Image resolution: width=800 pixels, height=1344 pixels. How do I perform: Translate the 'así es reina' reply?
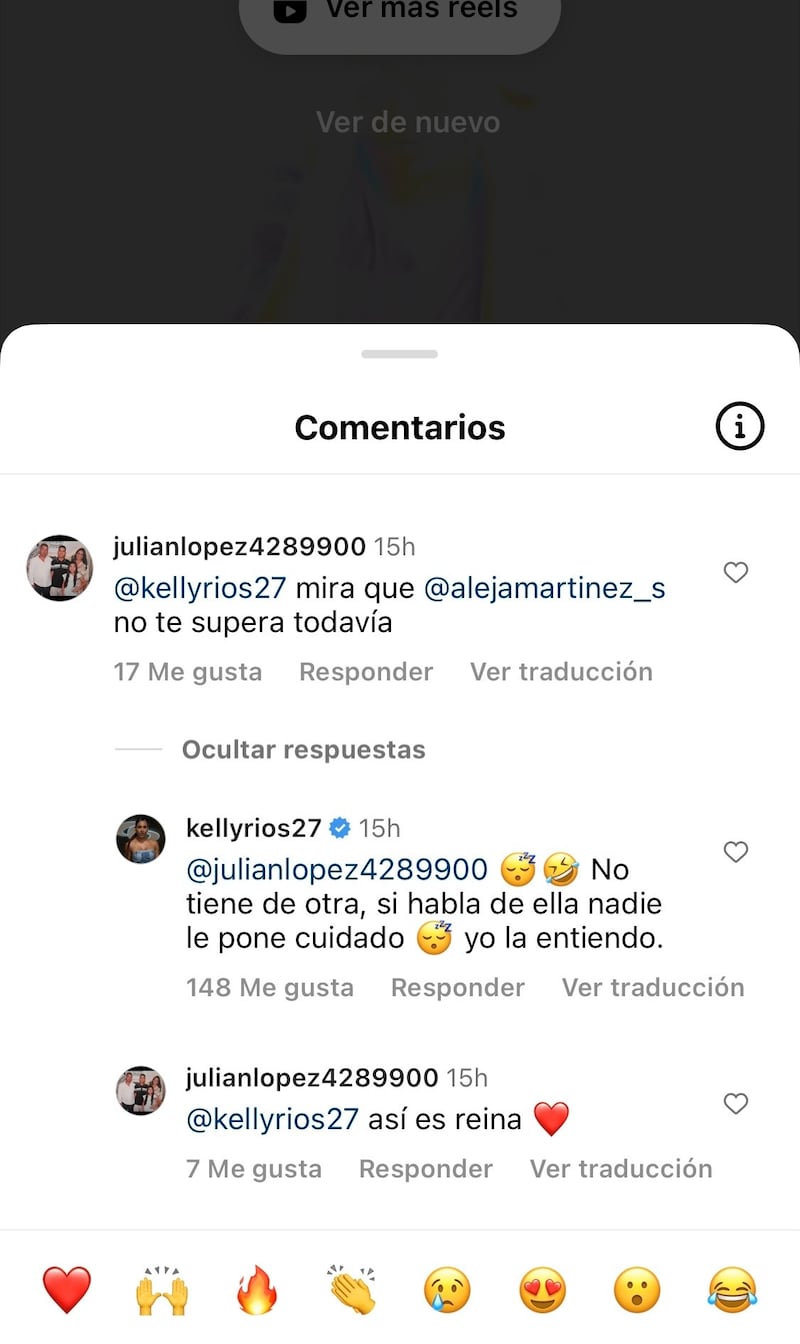pyautogui.click(x=621, y=1169)
